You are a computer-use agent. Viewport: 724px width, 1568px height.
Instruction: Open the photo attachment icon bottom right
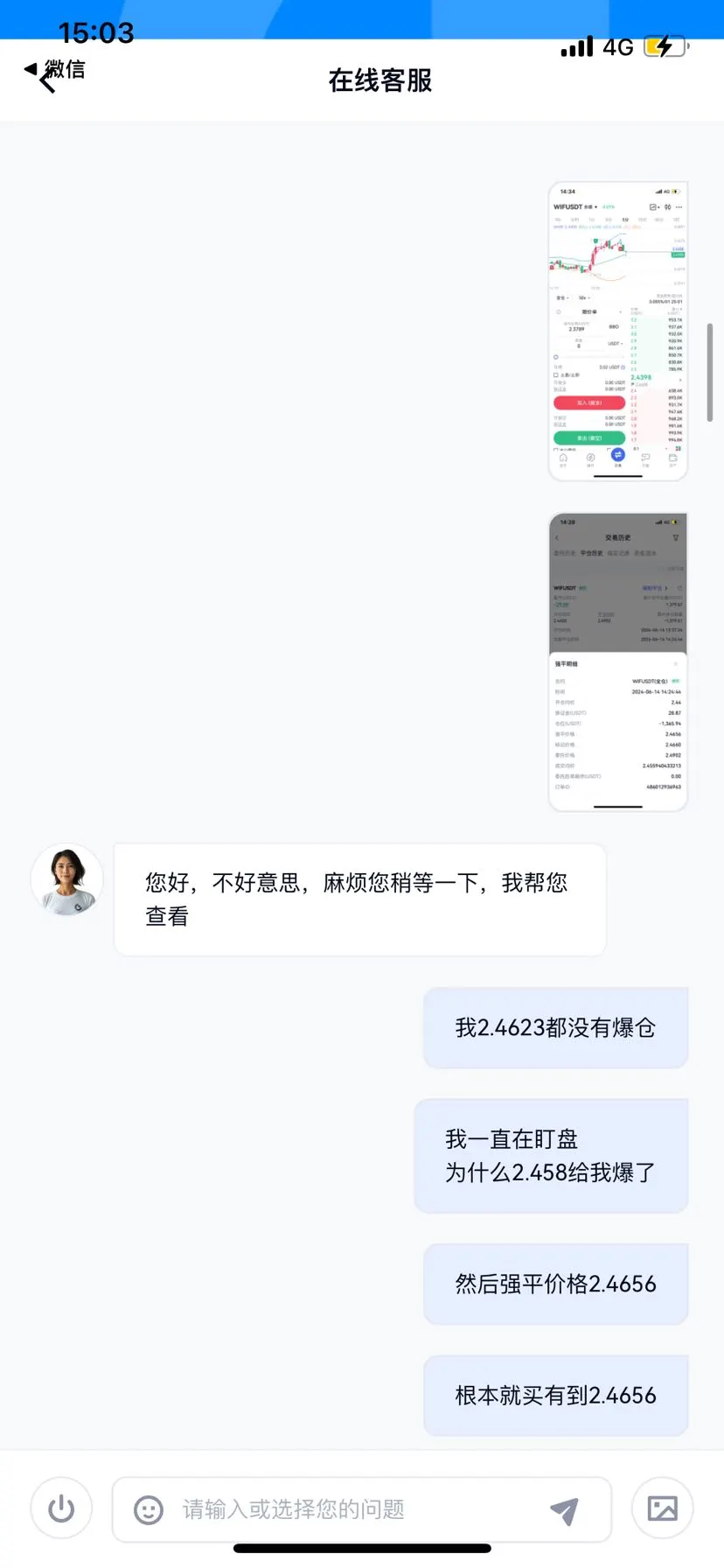(663, 1508)
